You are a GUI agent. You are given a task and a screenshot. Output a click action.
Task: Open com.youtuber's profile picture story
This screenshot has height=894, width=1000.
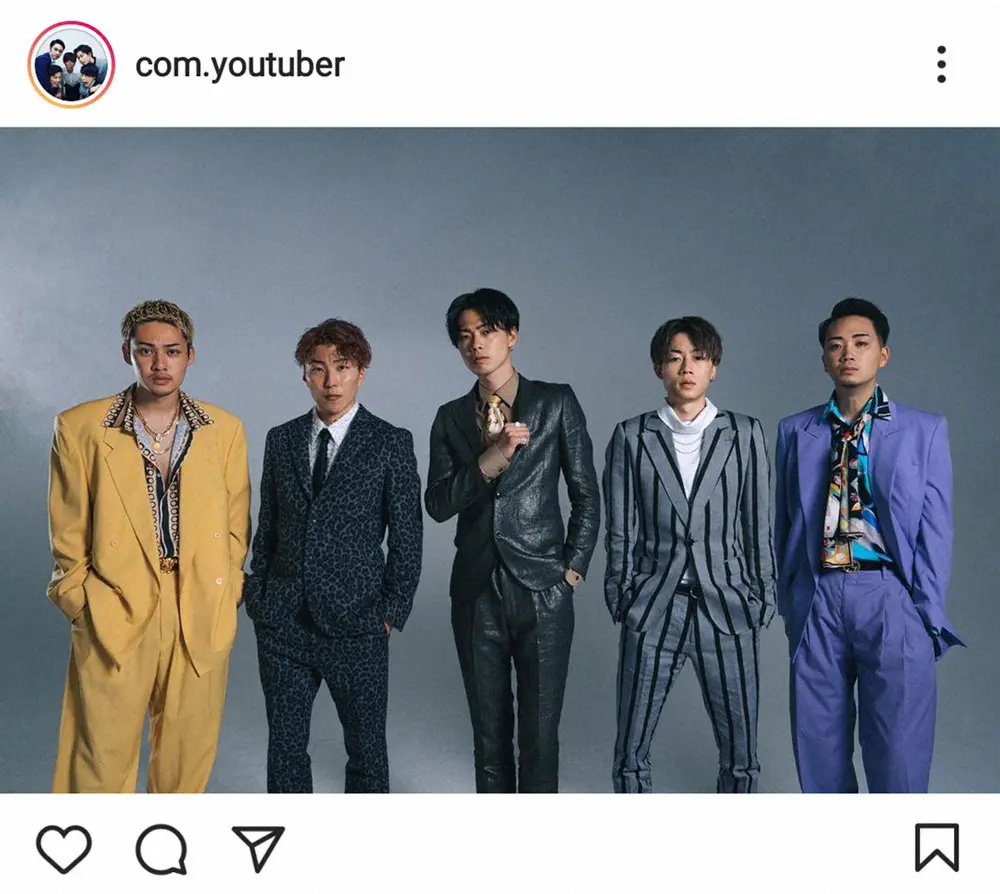coord(71,64)
